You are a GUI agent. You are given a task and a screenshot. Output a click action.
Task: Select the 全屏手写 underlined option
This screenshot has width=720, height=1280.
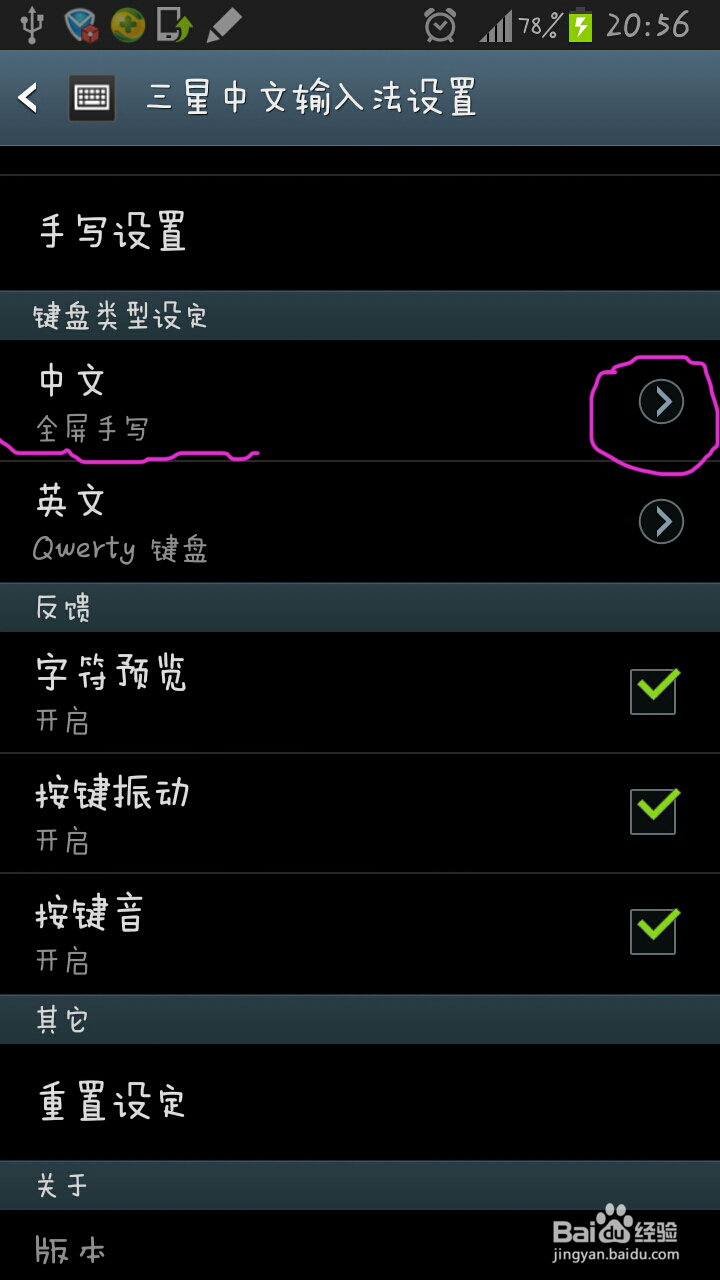pyautogui.click(x=95, y=428)
